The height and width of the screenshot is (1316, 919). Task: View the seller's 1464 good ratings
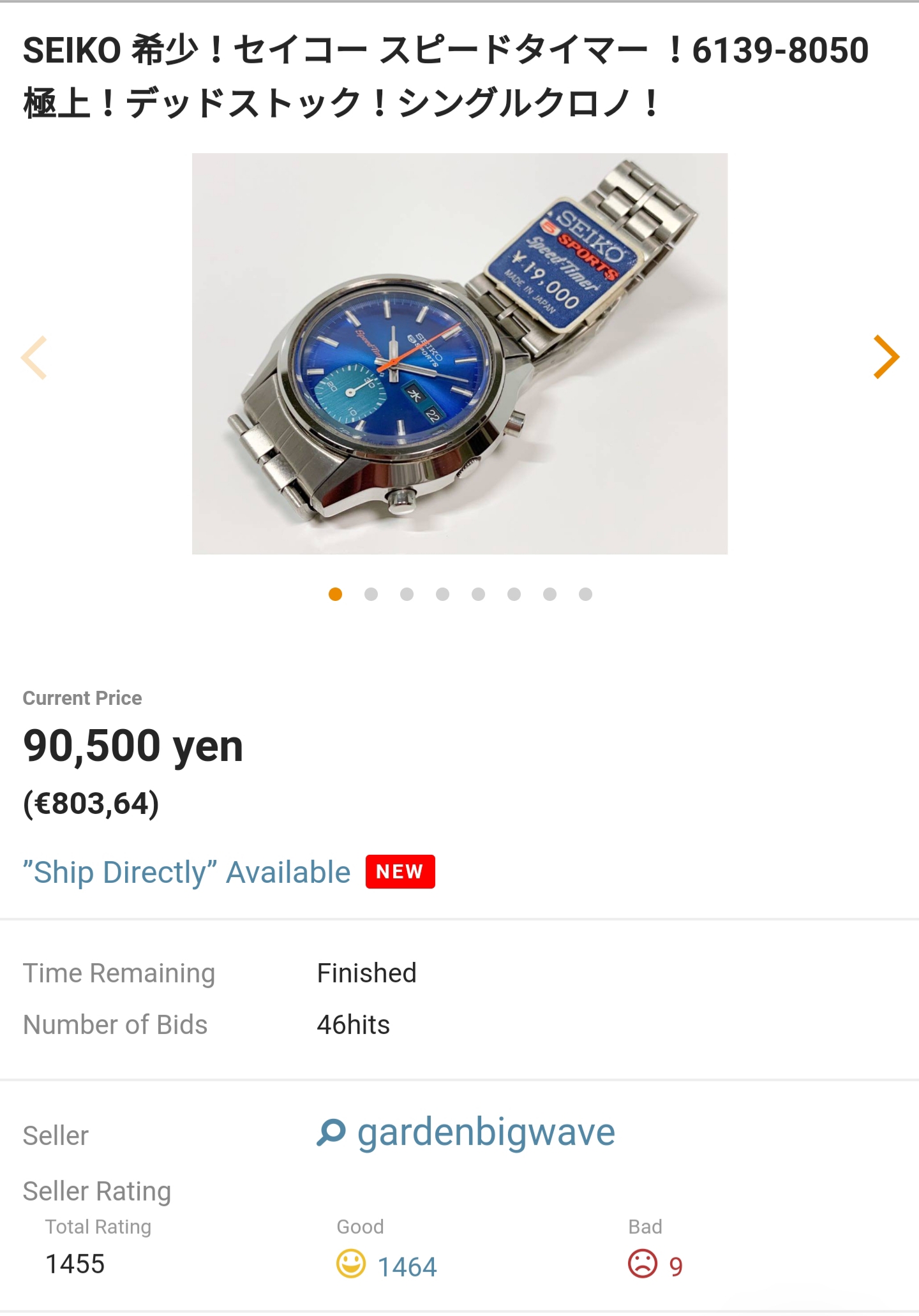tap(407, 1266)
